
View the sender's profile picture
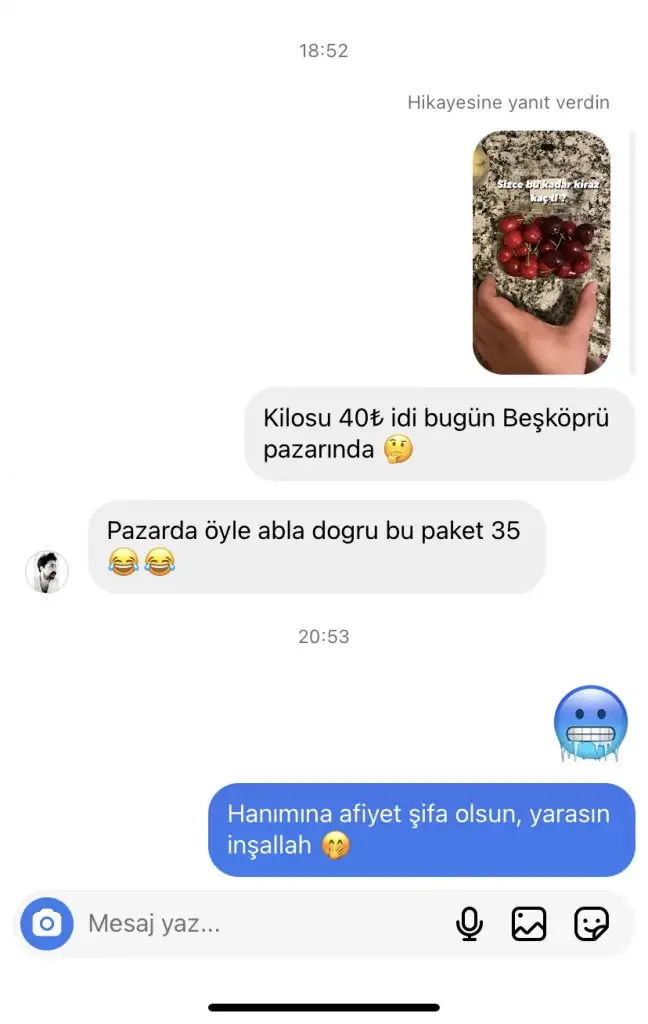[47, 571]
